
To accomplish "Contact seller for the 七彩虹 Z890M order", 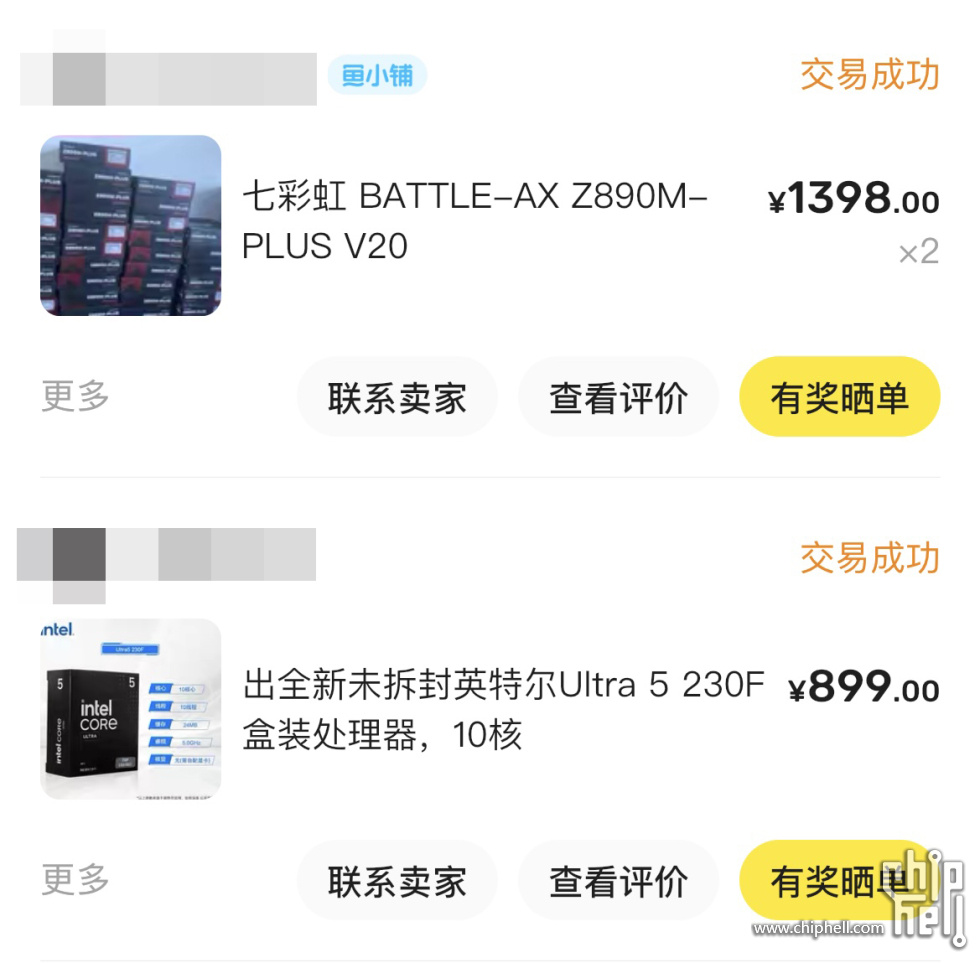I will pos(397,397).
